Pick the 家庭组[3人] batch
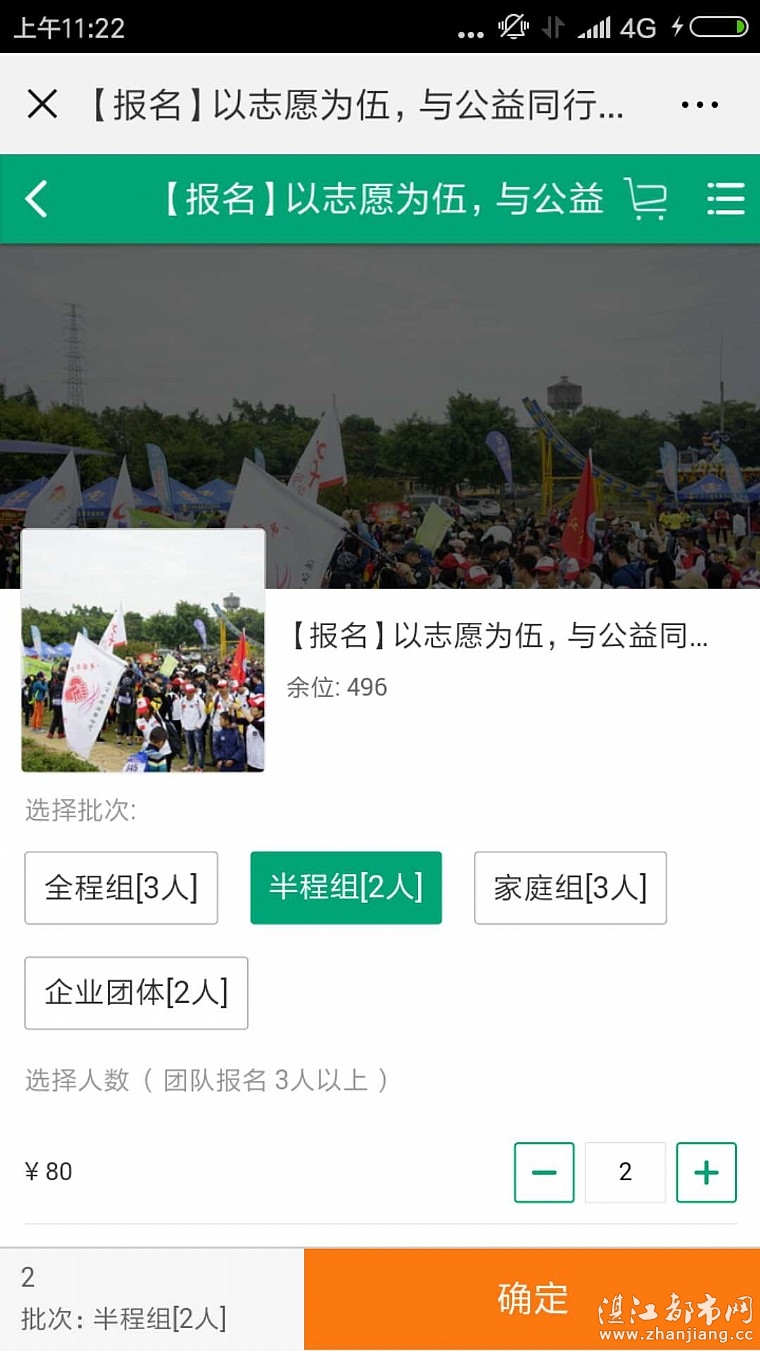The height and width of the screenshot is (1351, 760). tap(570, 888)
